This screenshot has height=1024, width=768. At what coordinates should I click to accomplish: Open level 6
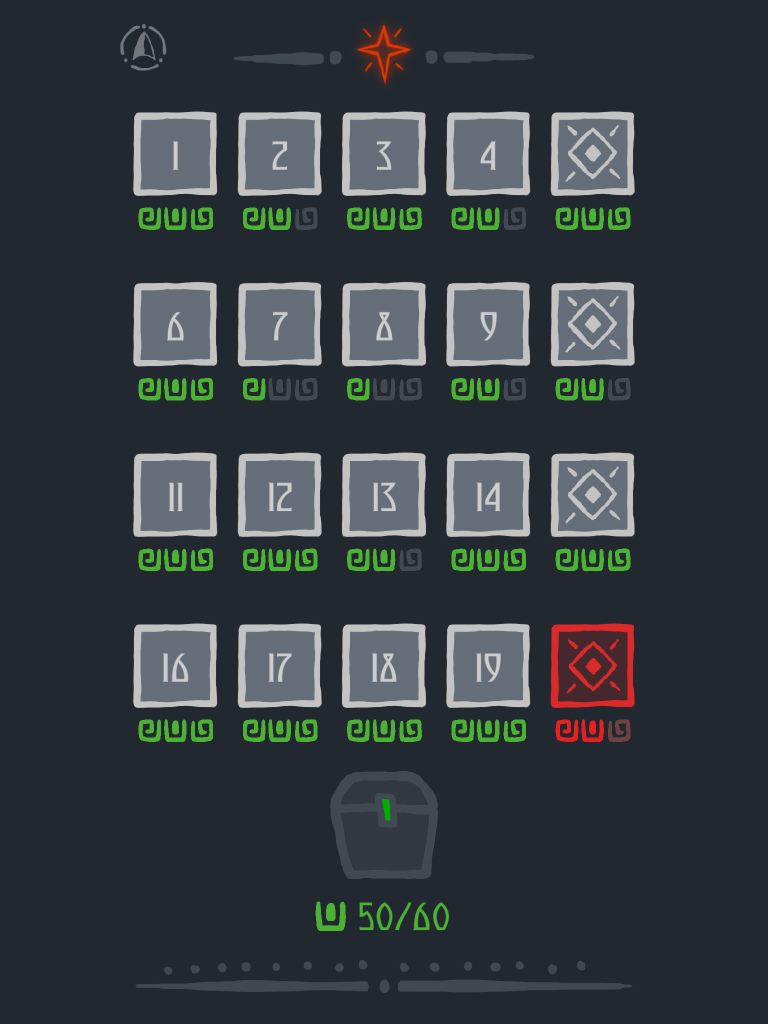[175, 325]
